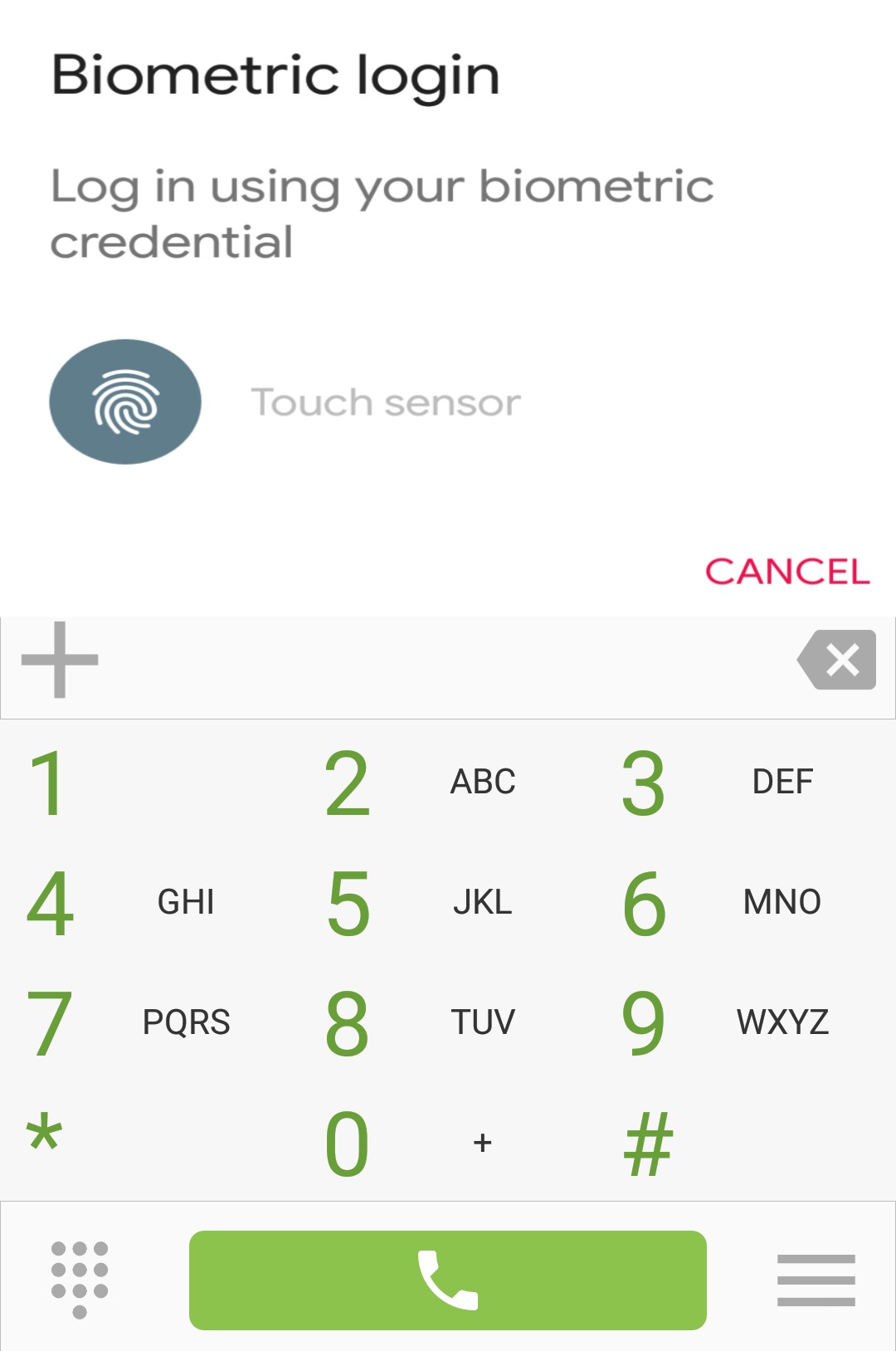Image resolution: width=896 pixels, height=1351 pixels.
Task: Place the call with green phone button
Action: (x=448, y=1280)
